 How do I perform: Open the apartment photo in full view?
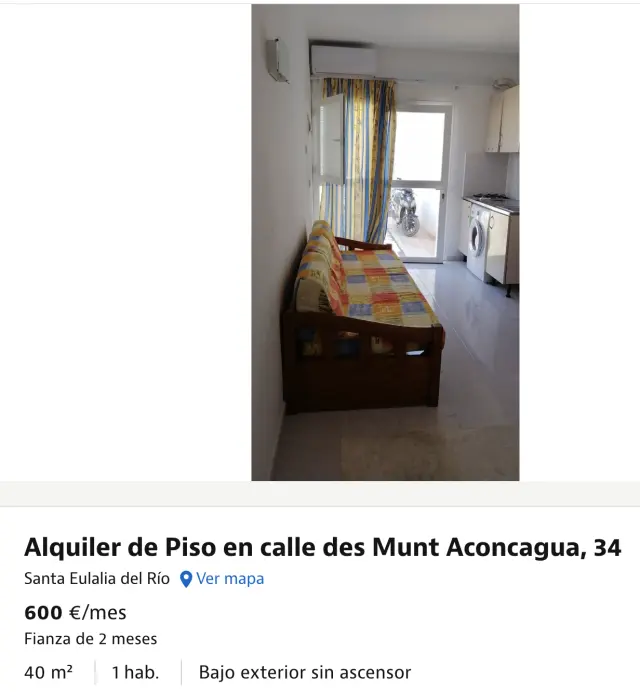pos(385,243)
